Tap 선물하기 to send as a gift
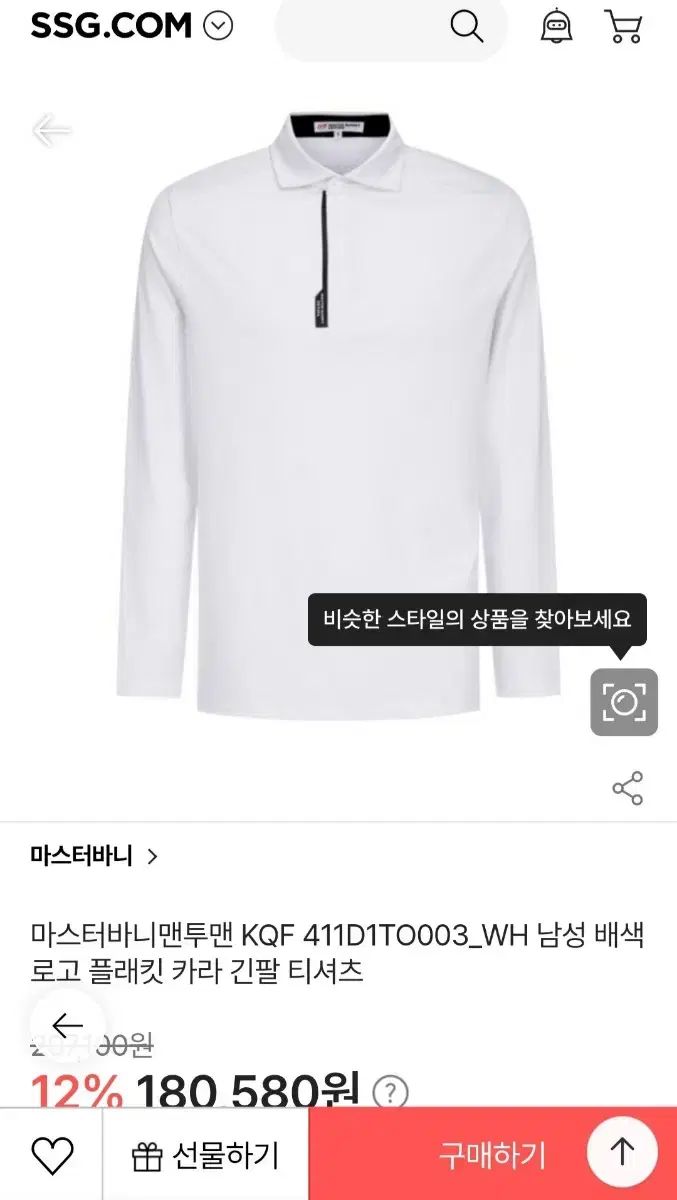This screenshot has width=677, height=1200. click(x=206, y=1155)
